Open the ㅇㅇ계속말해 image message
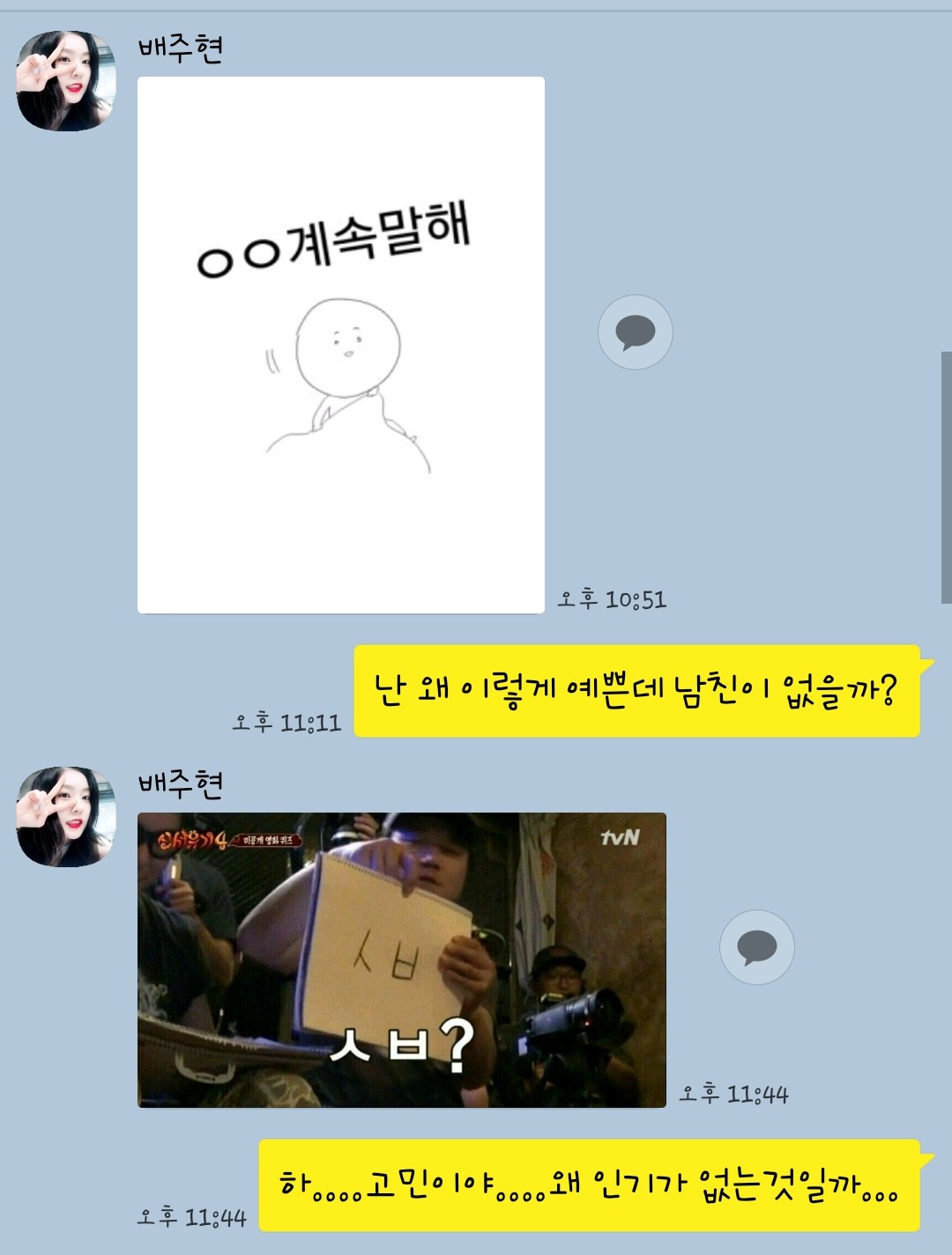Viewport: 952px width, 1255px height. tap(340, 345)
